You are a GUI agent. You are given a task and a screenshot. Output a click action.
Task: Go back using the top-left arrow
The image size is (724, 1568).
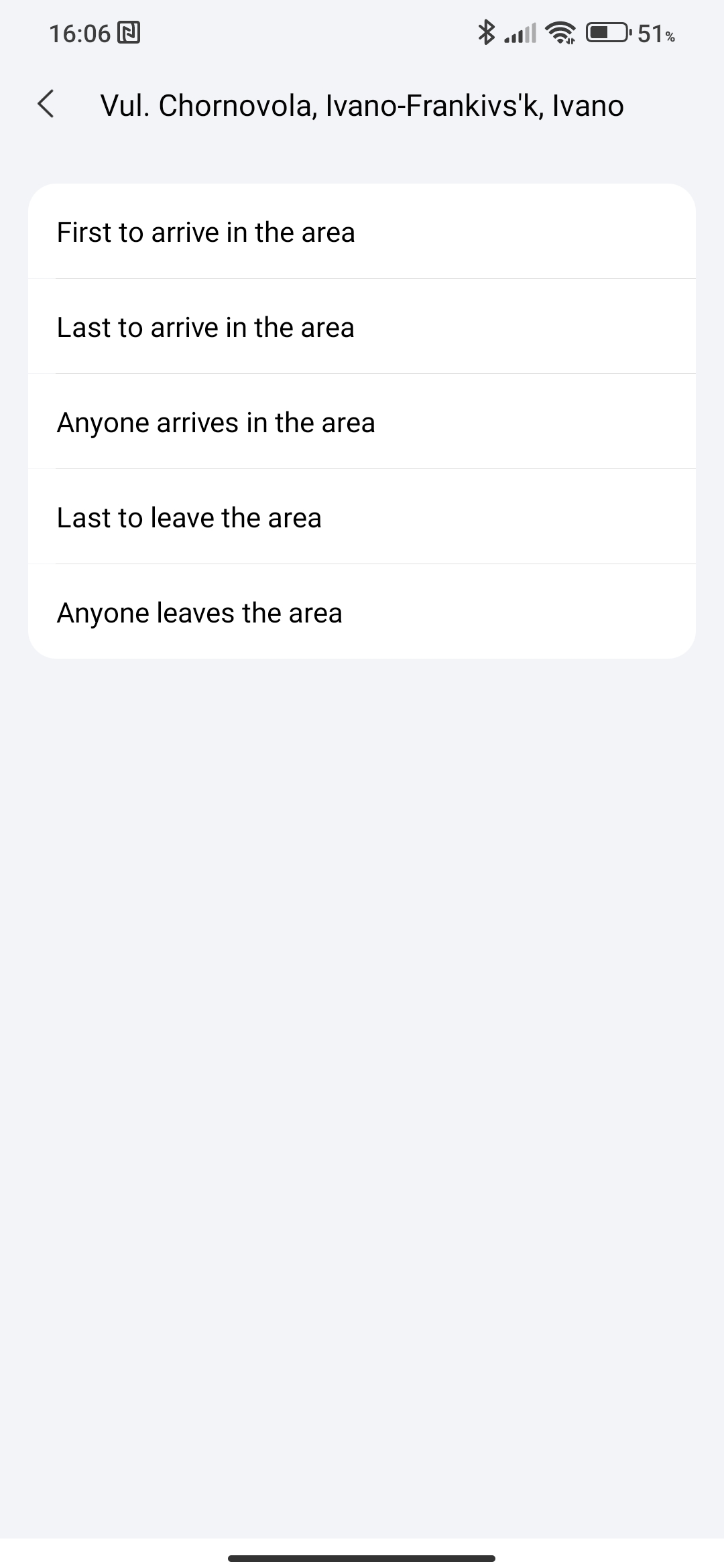click(x=46, y=105)
